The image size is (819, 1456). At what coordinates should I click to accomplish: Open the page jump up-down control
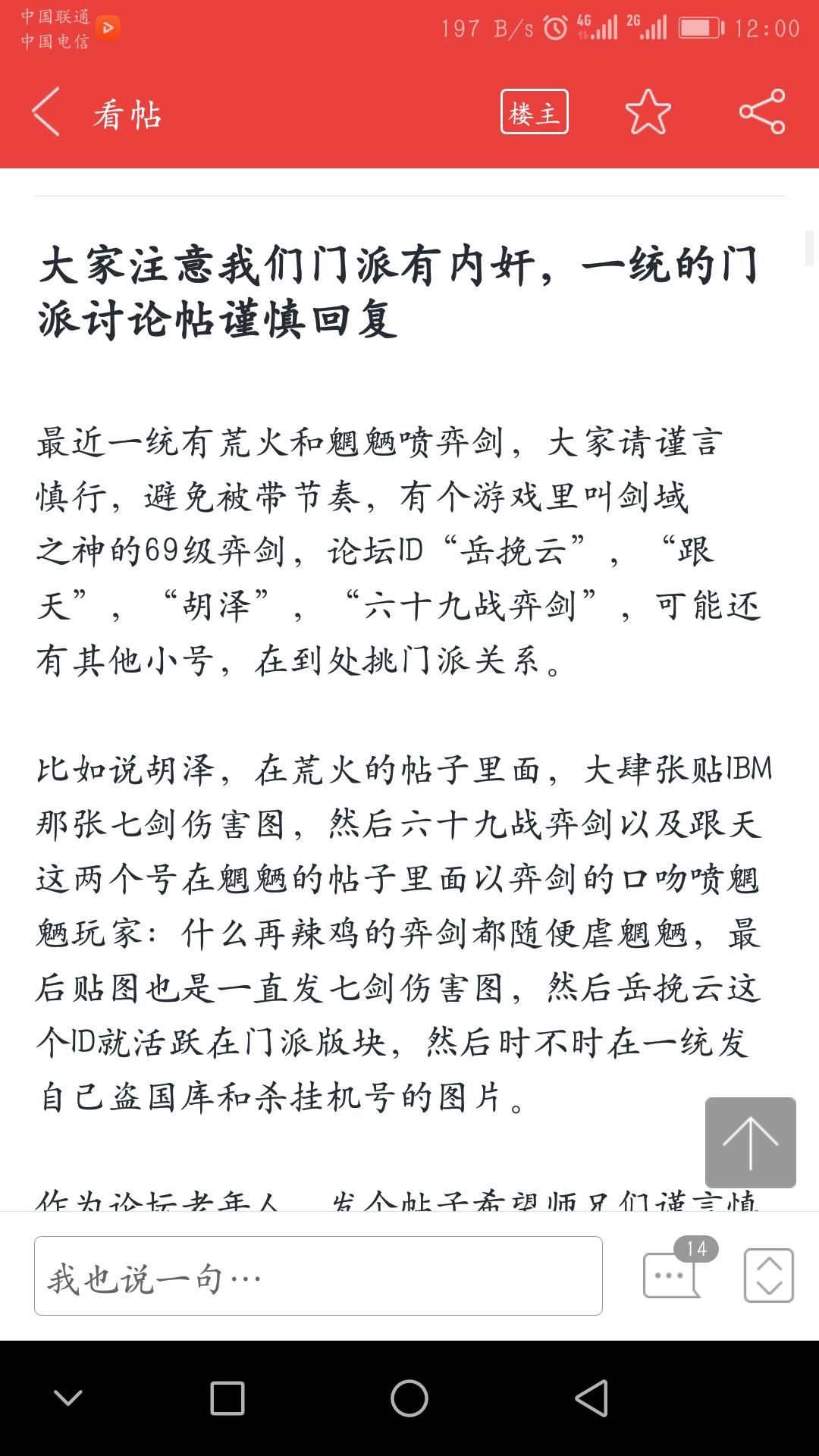pos(769,1276)
